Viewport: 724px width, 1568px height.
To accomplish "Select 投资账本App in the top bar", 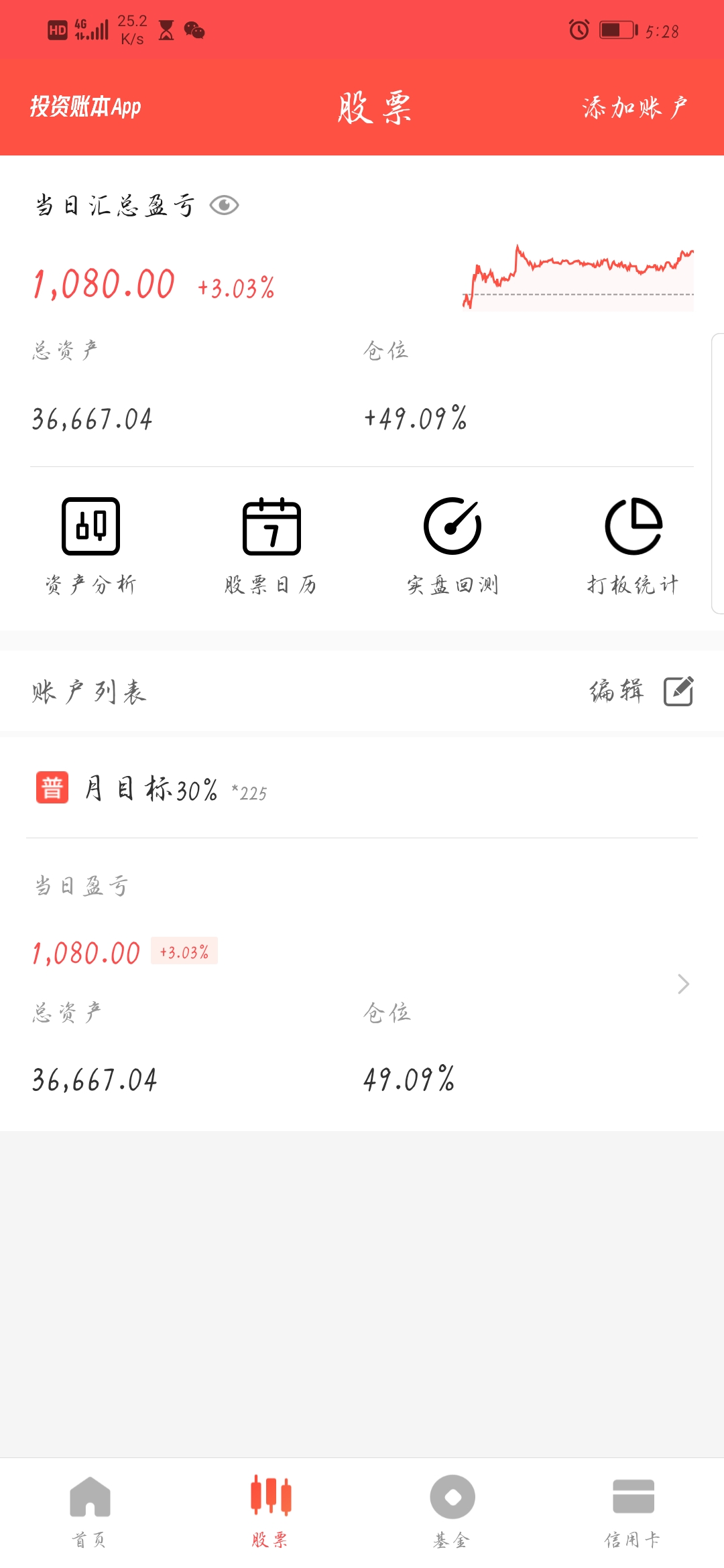I will [85, 106].
